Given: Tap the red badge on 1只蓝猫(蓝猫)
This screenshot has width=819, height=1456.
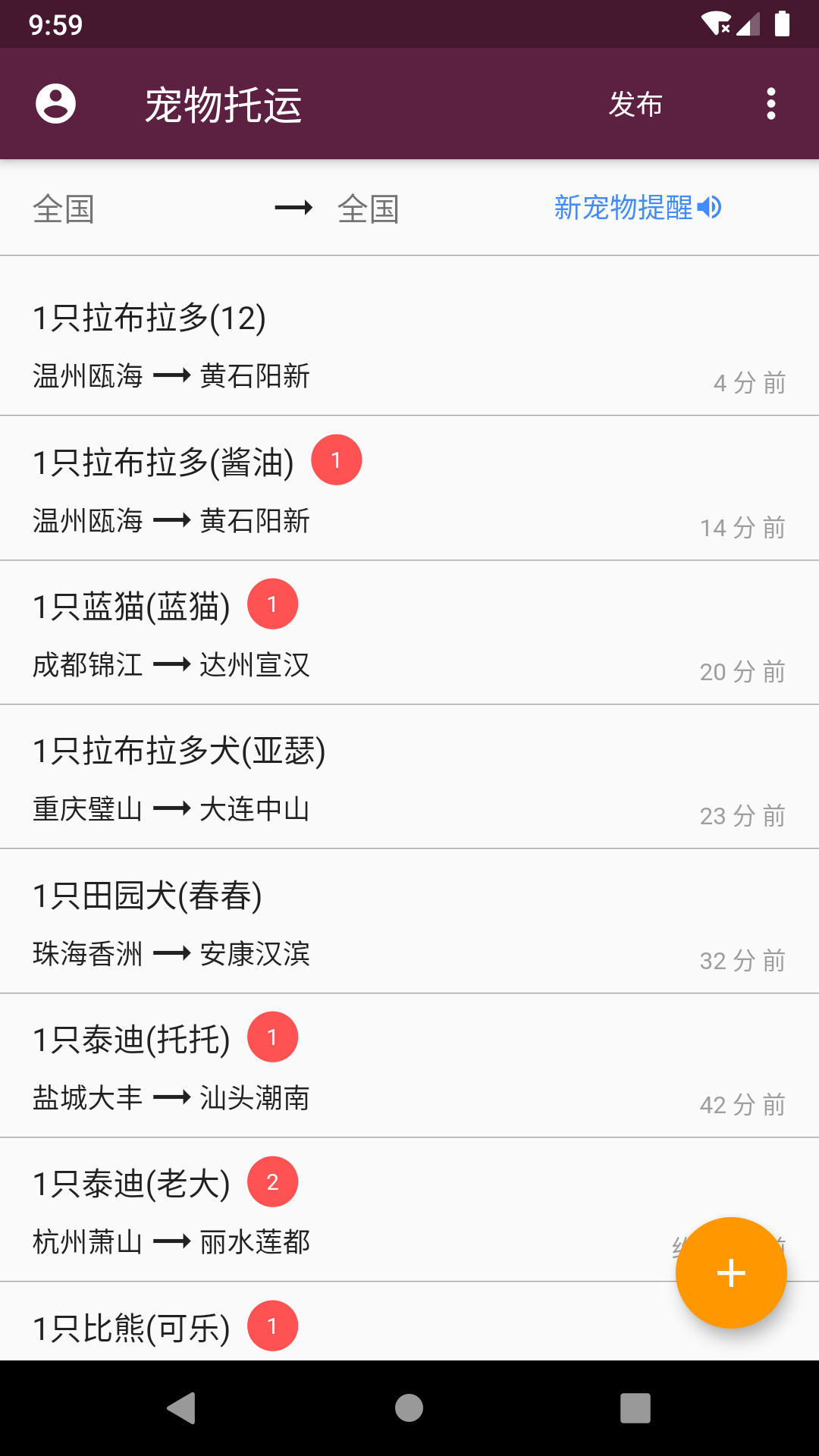Looking at the screenshot, I should [272, 603].
